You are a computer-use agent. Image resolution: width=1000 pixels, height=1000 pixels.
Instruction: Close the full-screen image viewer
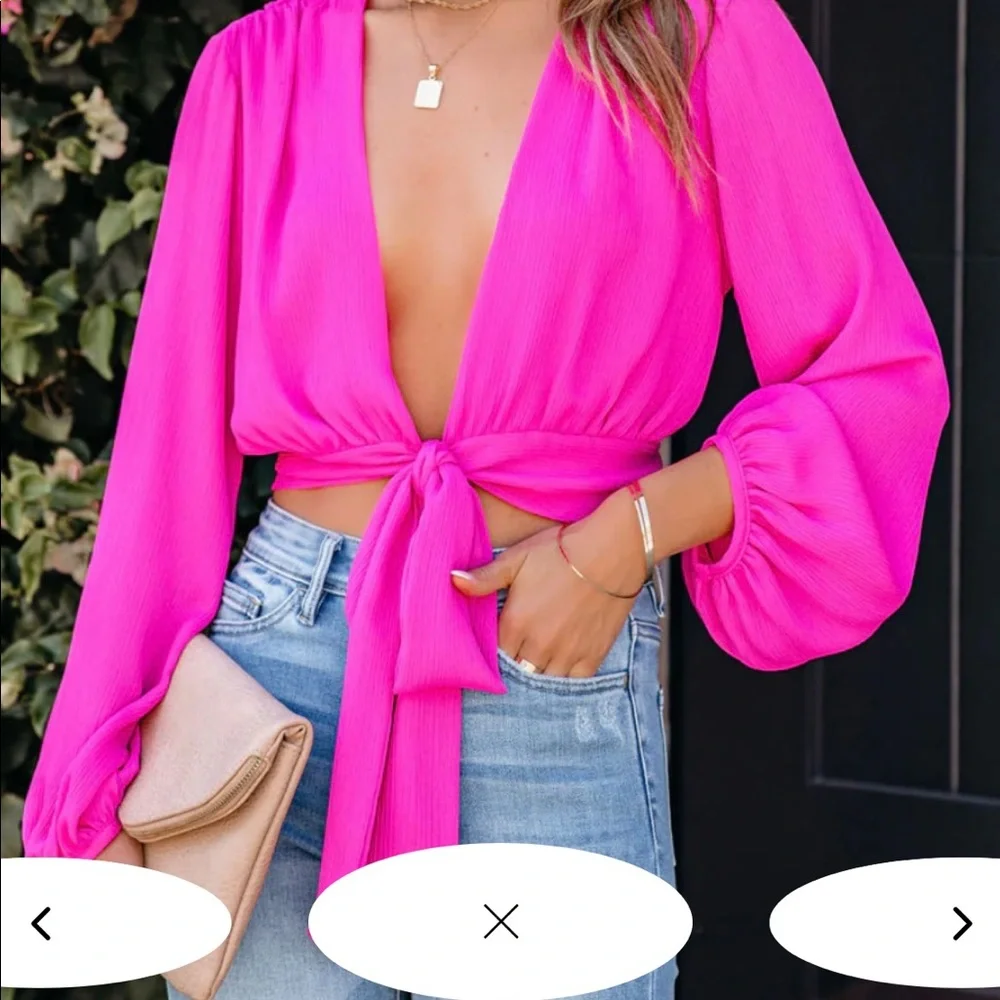[500, 921]
